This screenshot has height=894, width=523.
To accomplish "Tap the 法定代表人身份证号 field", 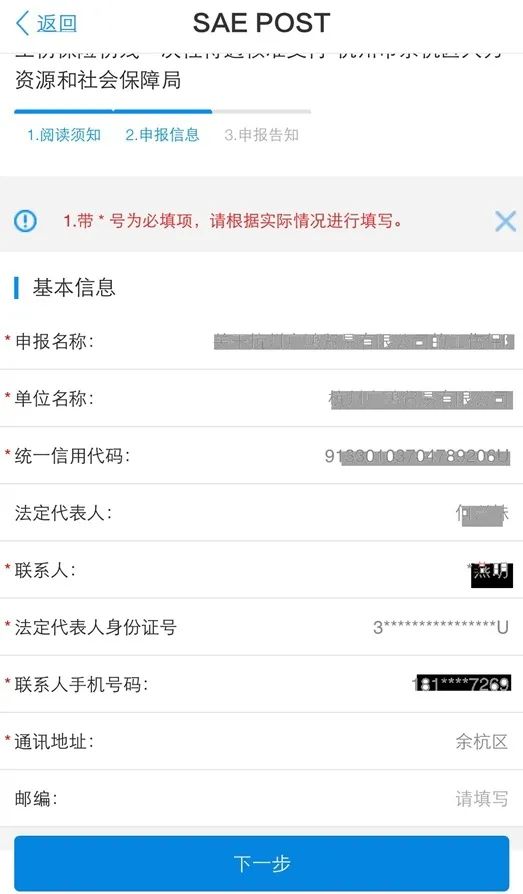I will [261, 627].
